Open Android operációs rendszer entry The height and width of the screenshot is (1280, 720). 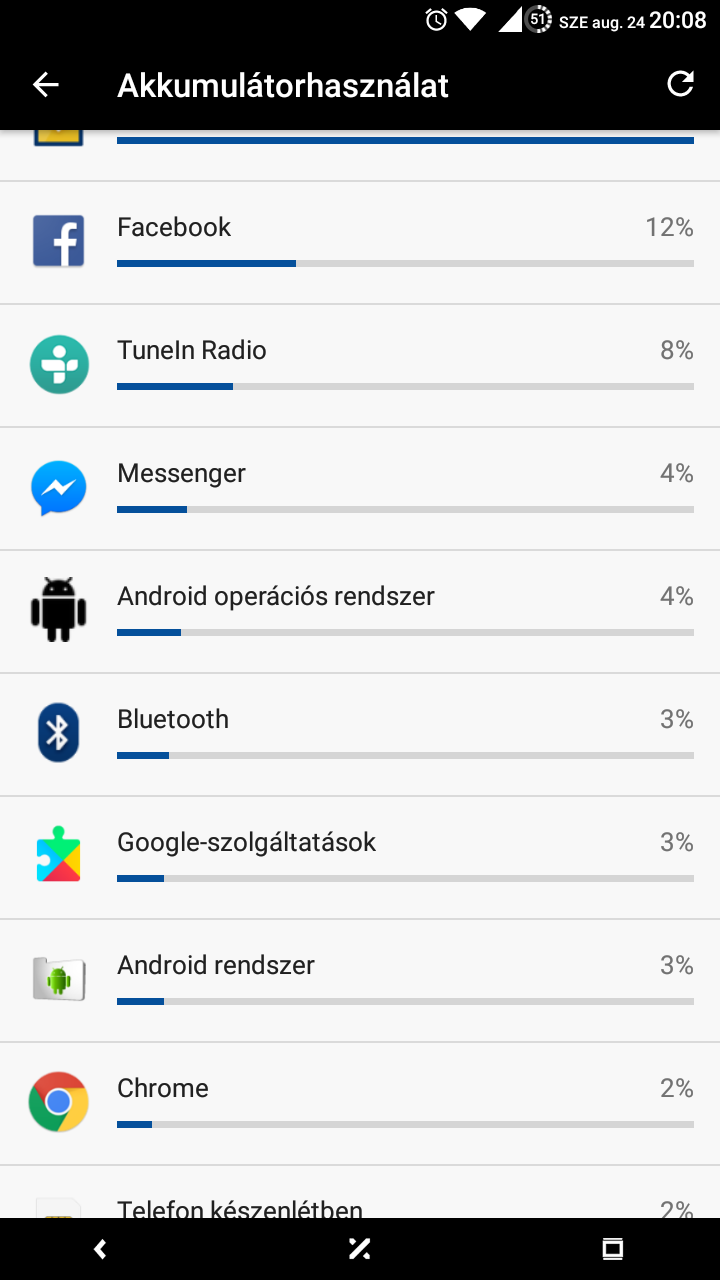click(360, 612)
